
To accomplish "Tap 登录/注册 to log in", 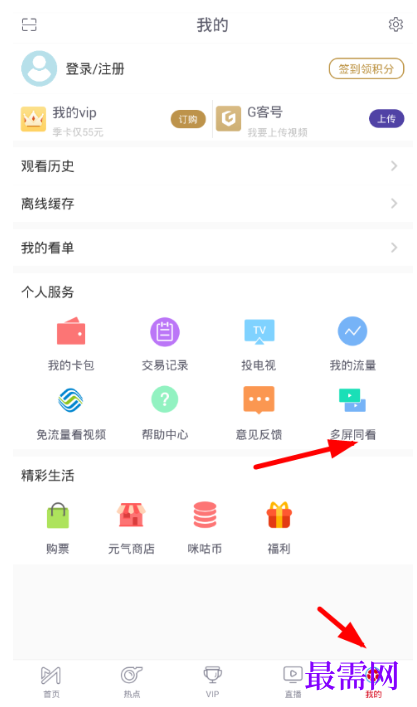I will click(x=95, y=69).
